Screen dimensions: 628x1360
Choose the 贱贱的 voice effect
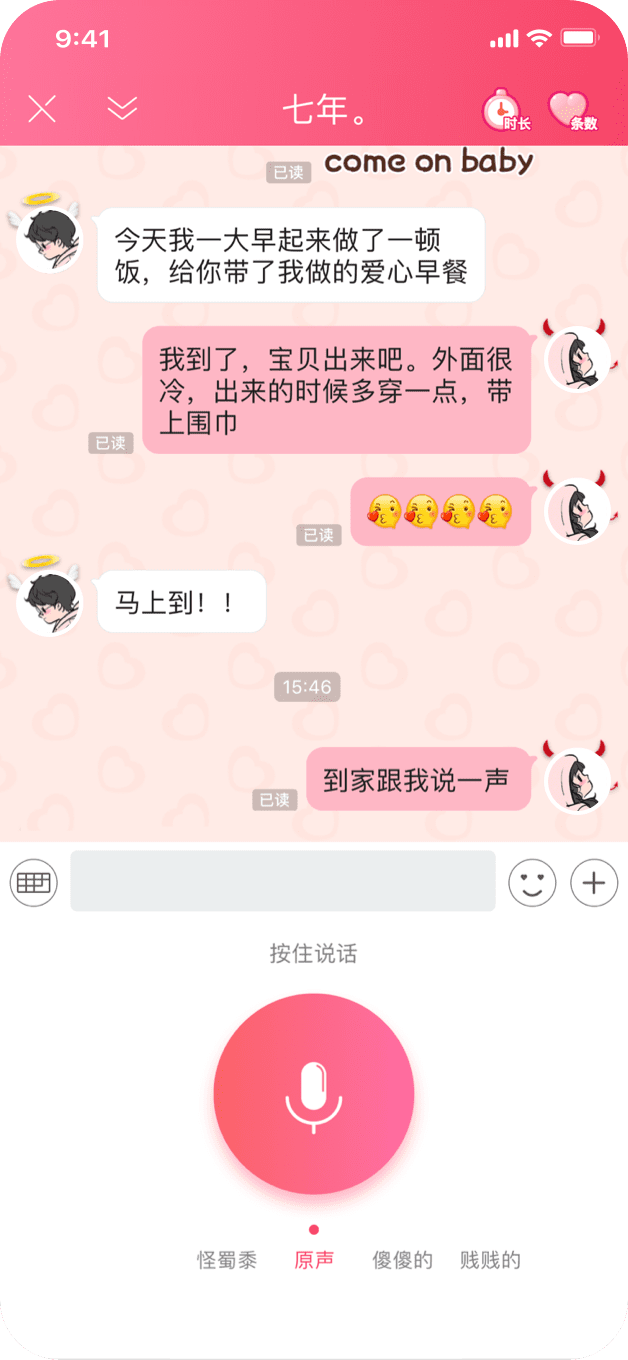pos(490,1260)
